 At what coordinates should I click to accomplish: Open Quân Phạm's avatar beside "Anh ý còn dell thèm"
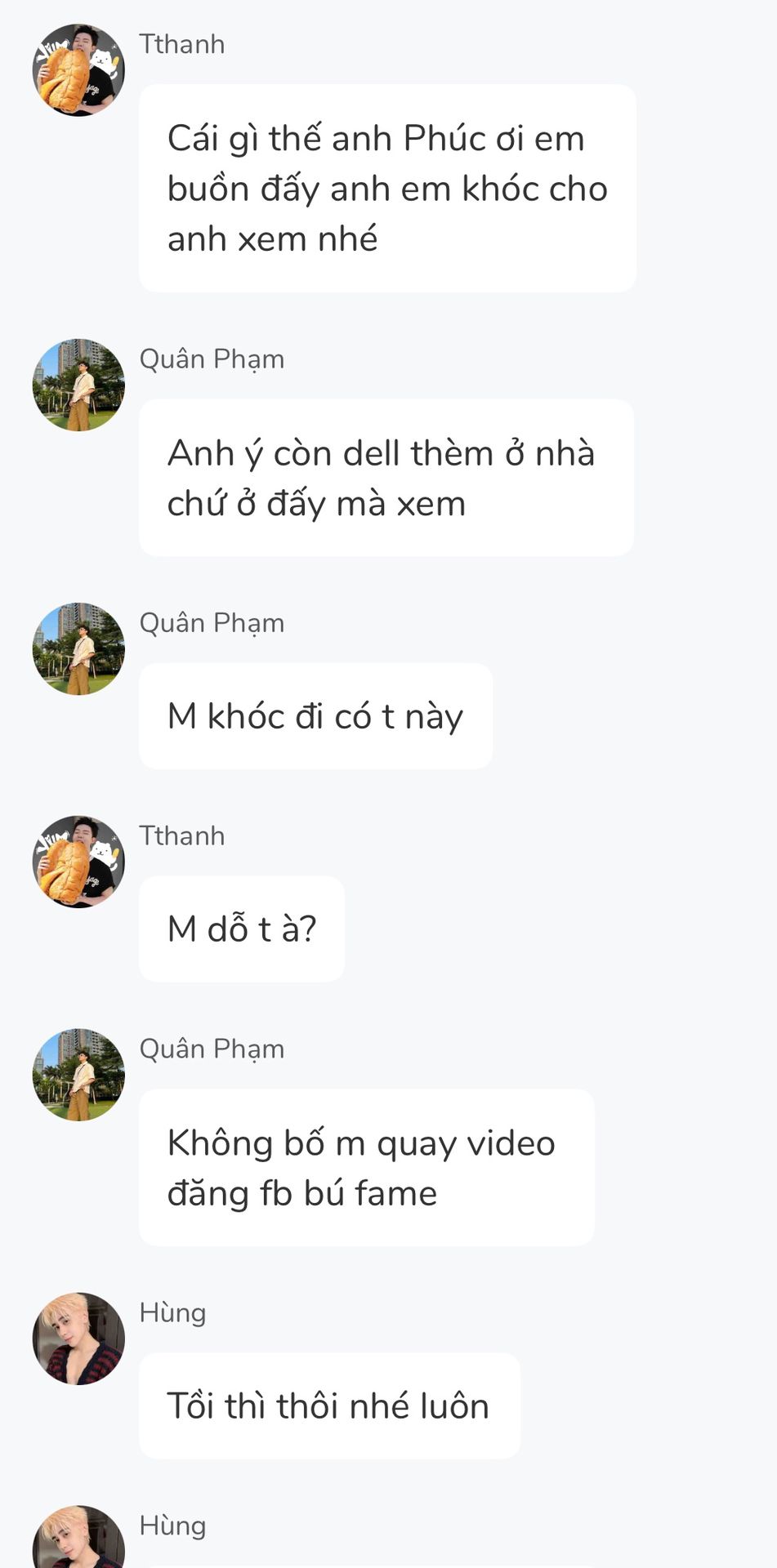[x=78, y=385]
